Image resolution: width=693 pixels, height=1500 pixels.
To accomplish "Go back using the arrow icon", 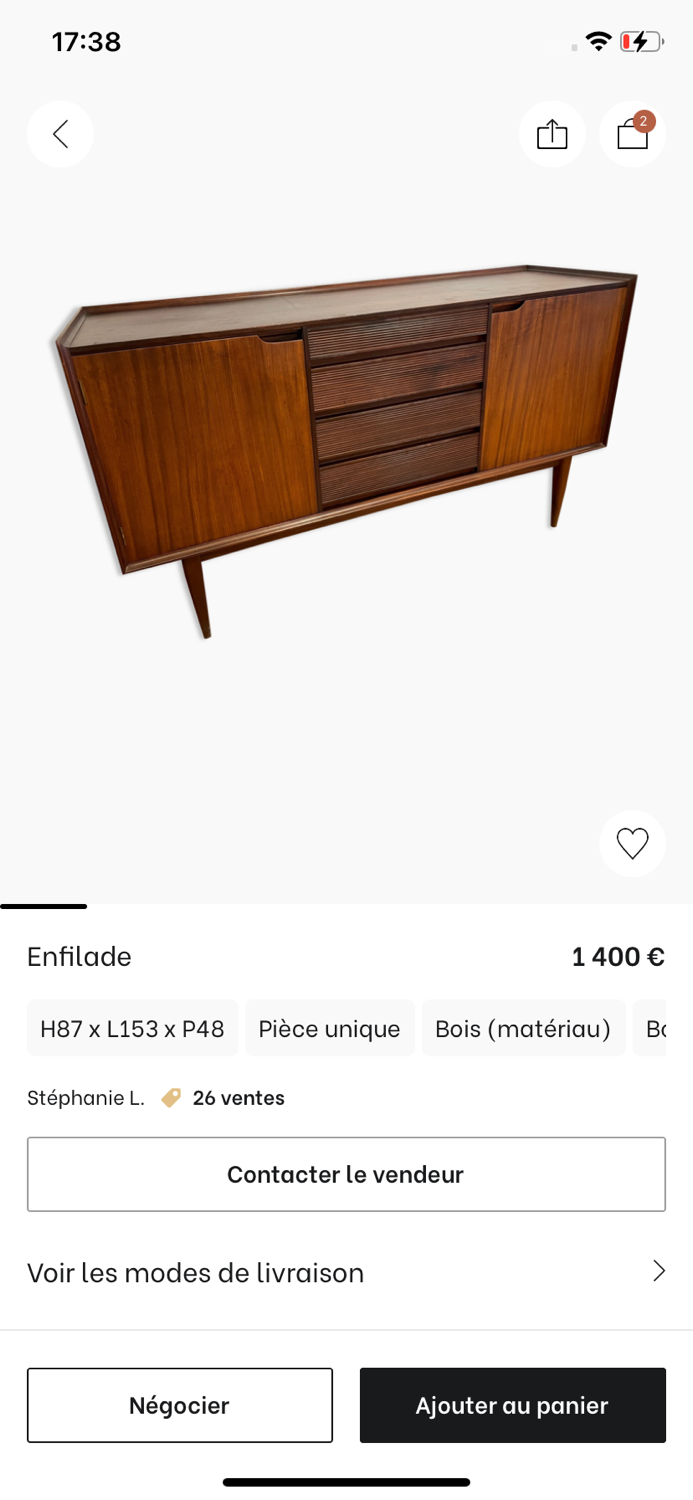I will (x=60, y=134).
